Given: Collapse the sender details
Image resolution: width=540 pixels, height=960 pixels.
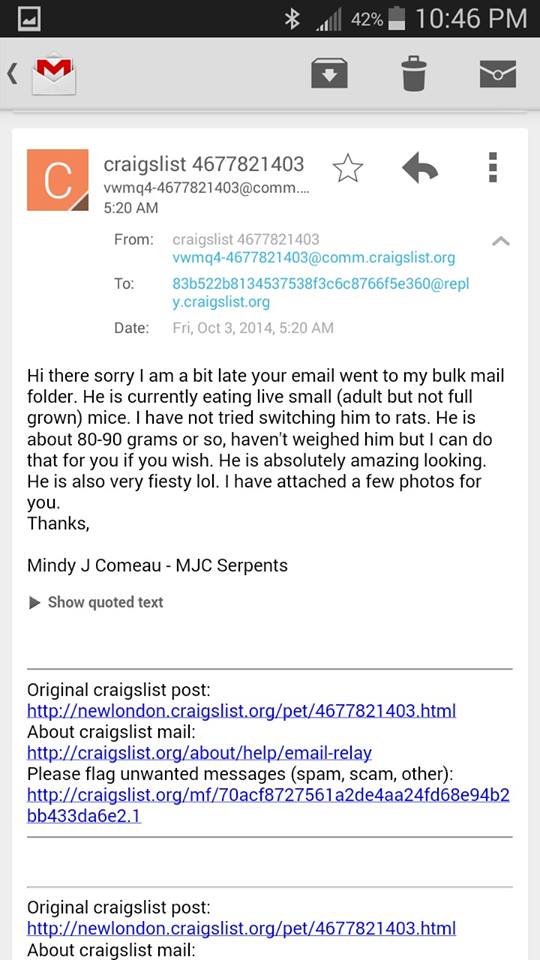Looking at the screenshot, I should (501, 241).
